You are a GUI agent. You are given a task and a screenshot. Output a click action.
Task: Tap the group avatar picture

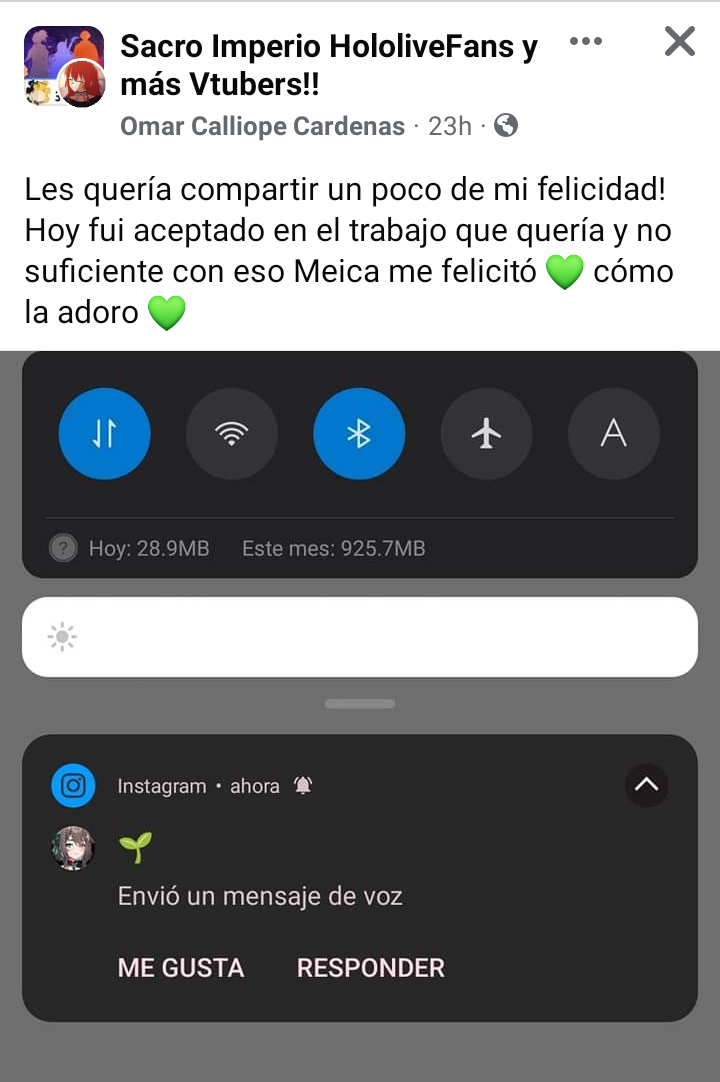point(62,65)
